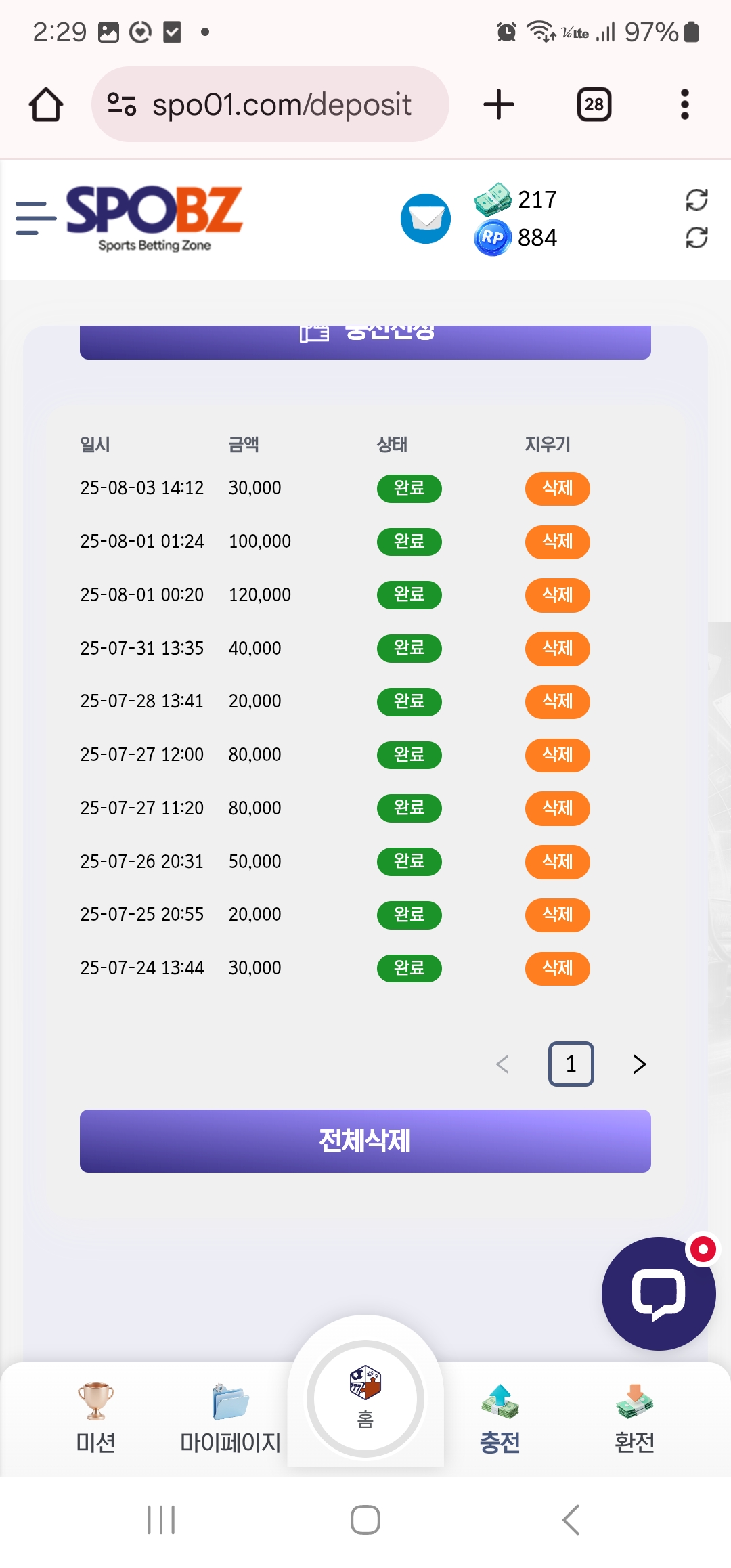Switch to the 환전 tab
Image resolution: width=731 pixels, height=1568 pixels.
tap(634, 1418)
